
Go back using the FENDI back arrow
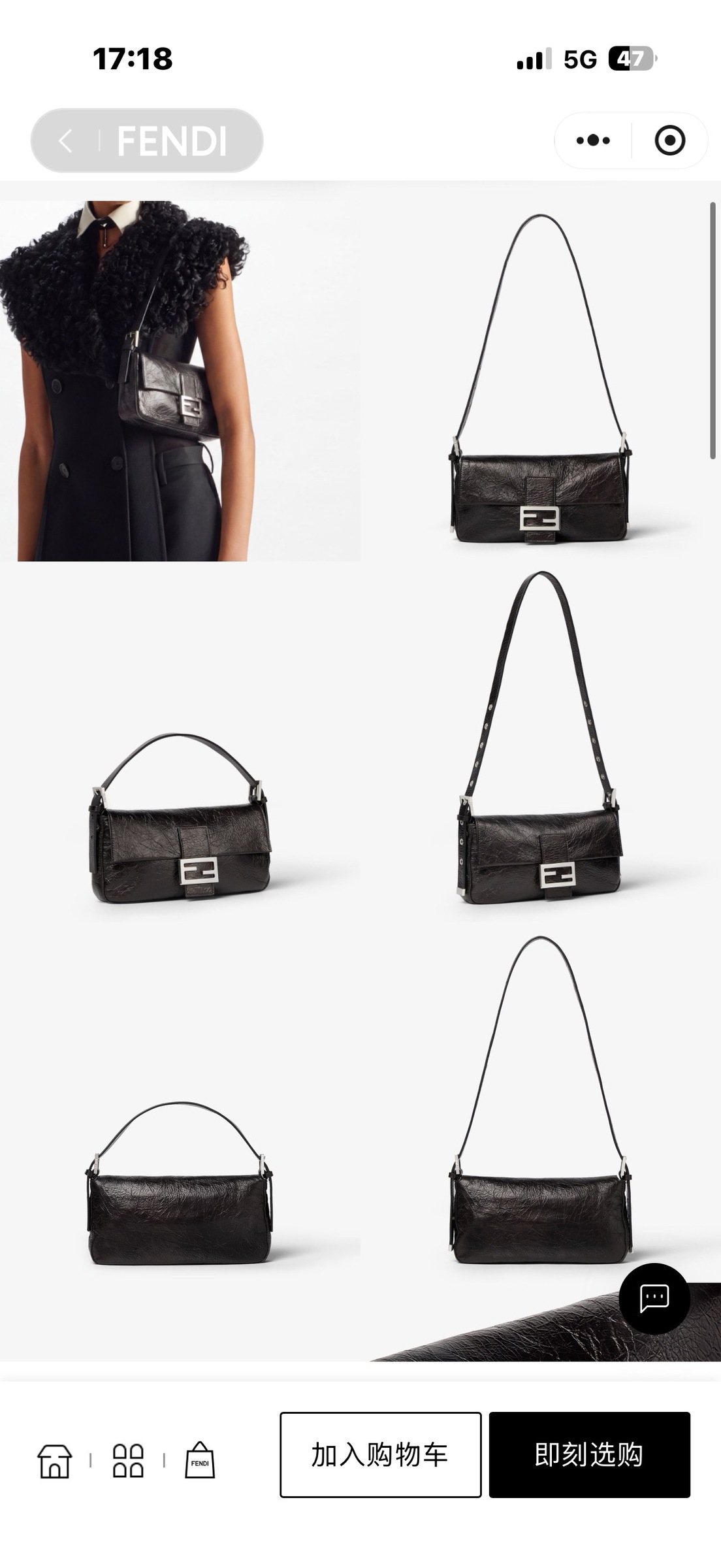point(65,140)
